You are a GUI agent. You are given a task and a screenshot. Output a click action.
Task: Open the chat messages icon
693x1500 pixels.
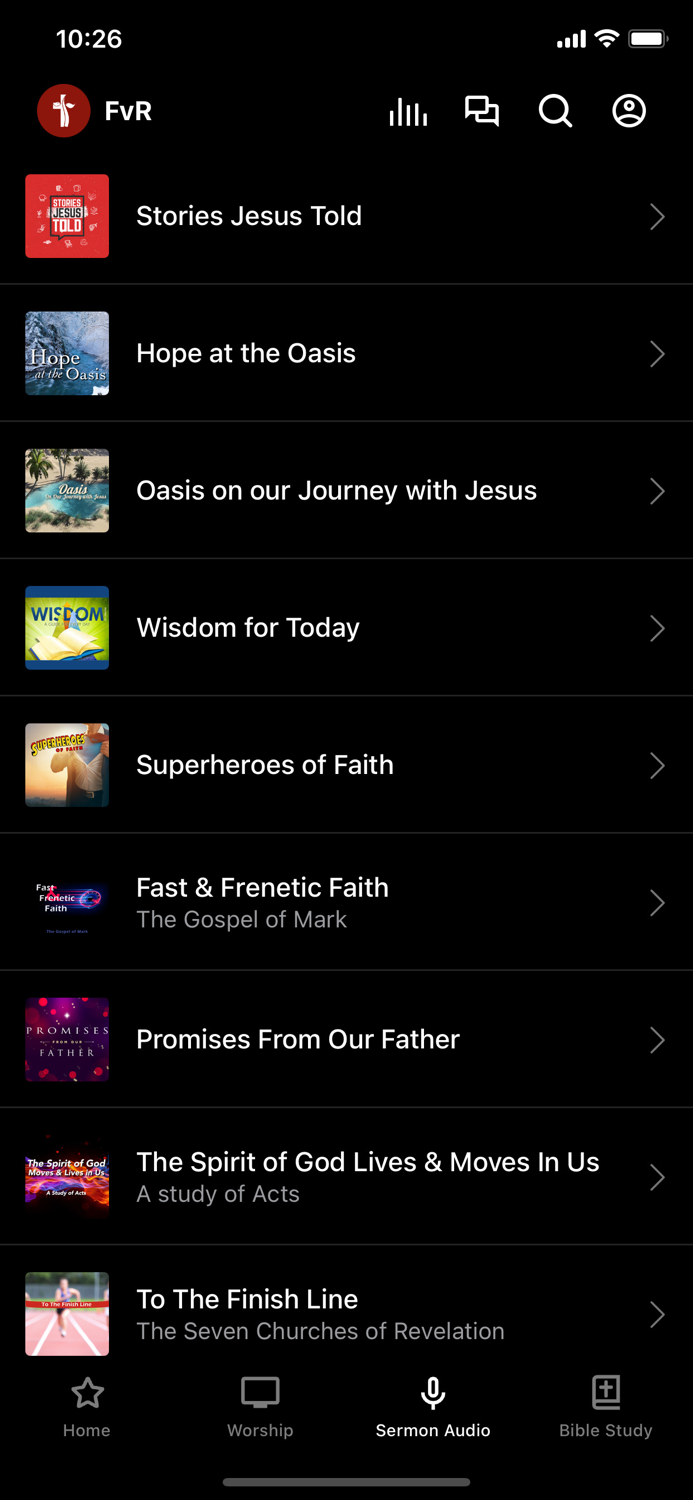(482, 111)
